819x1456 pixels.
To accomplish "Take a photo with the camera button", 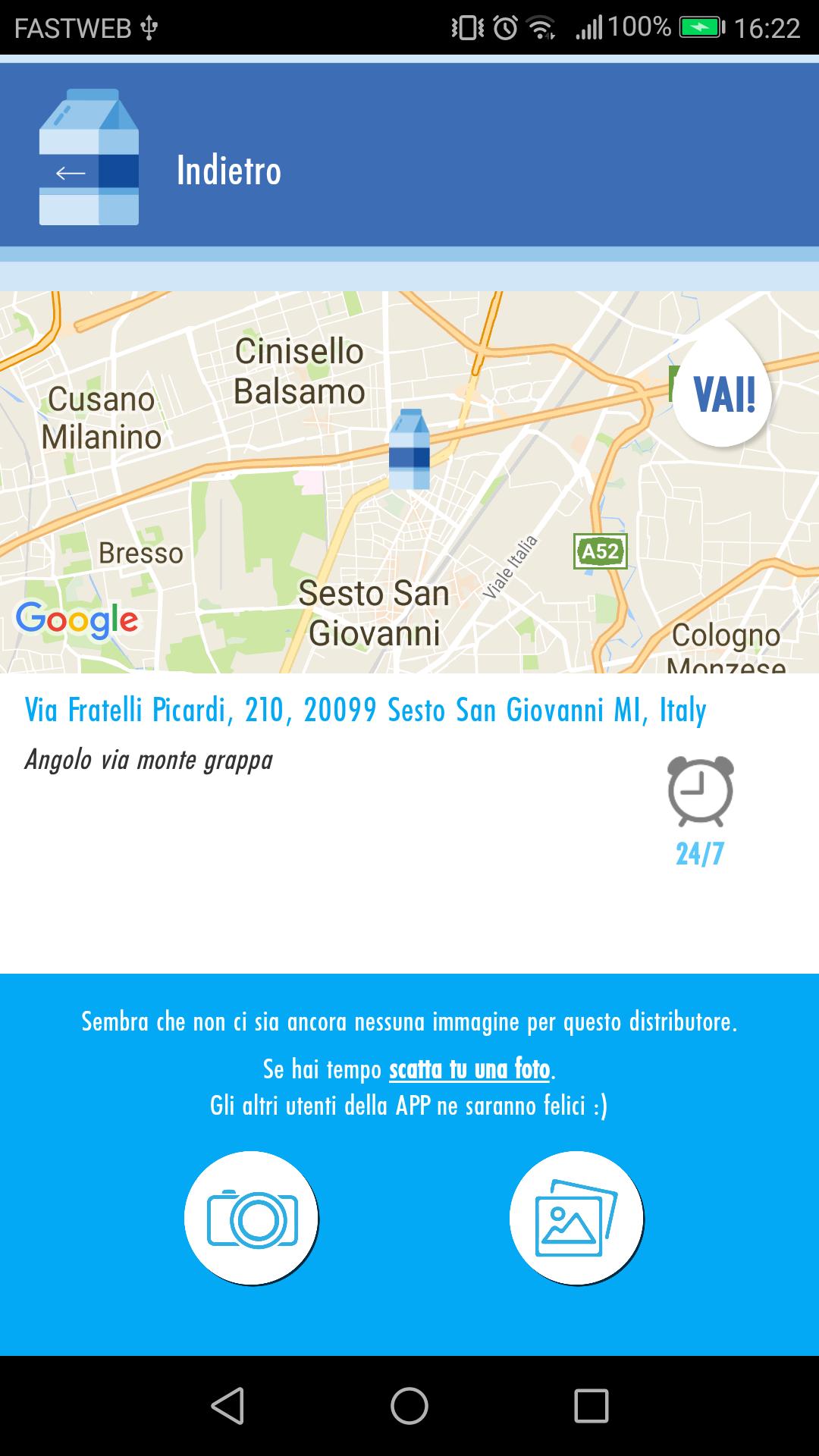I will coord(252,1218).
